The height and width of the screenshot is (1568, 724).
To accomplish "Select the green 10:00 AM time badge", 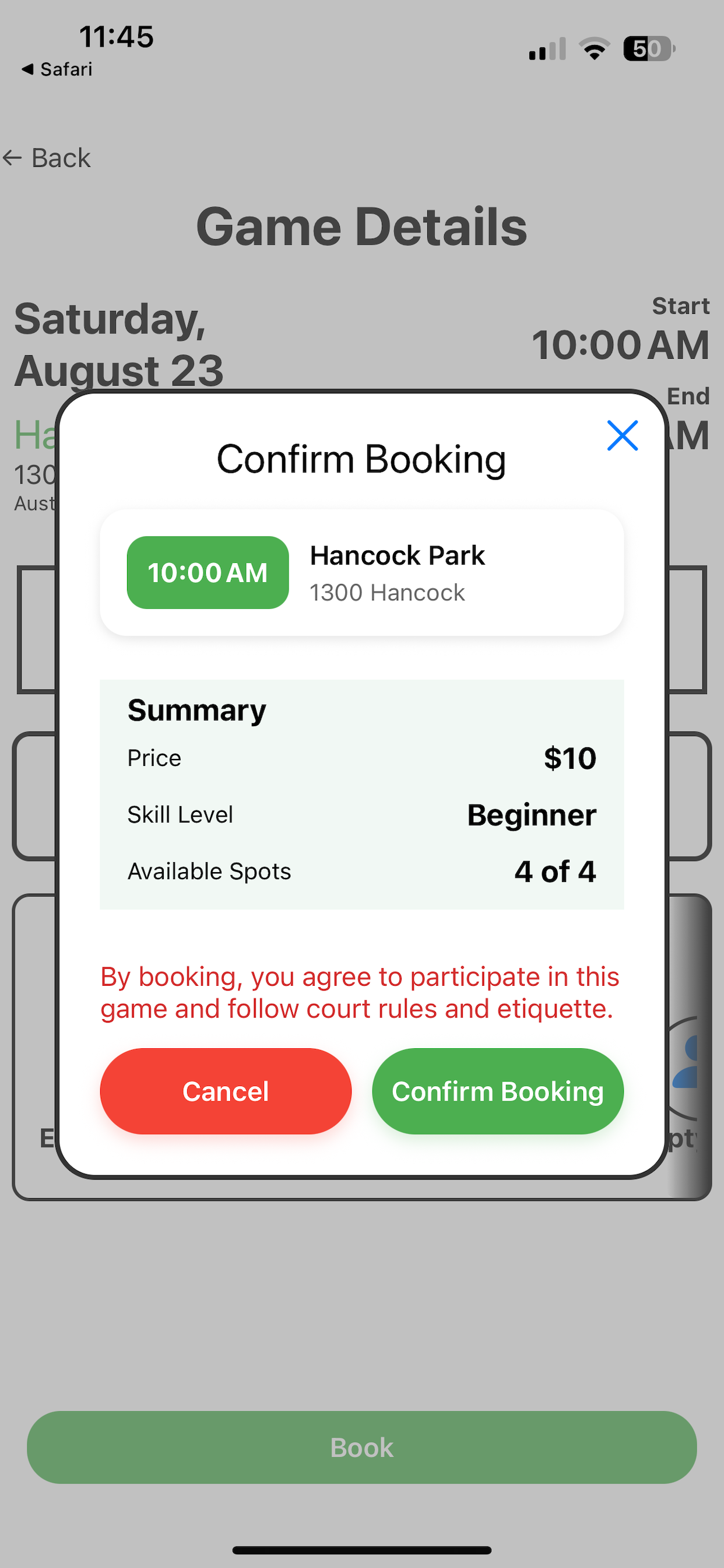I will click(208, 572).
